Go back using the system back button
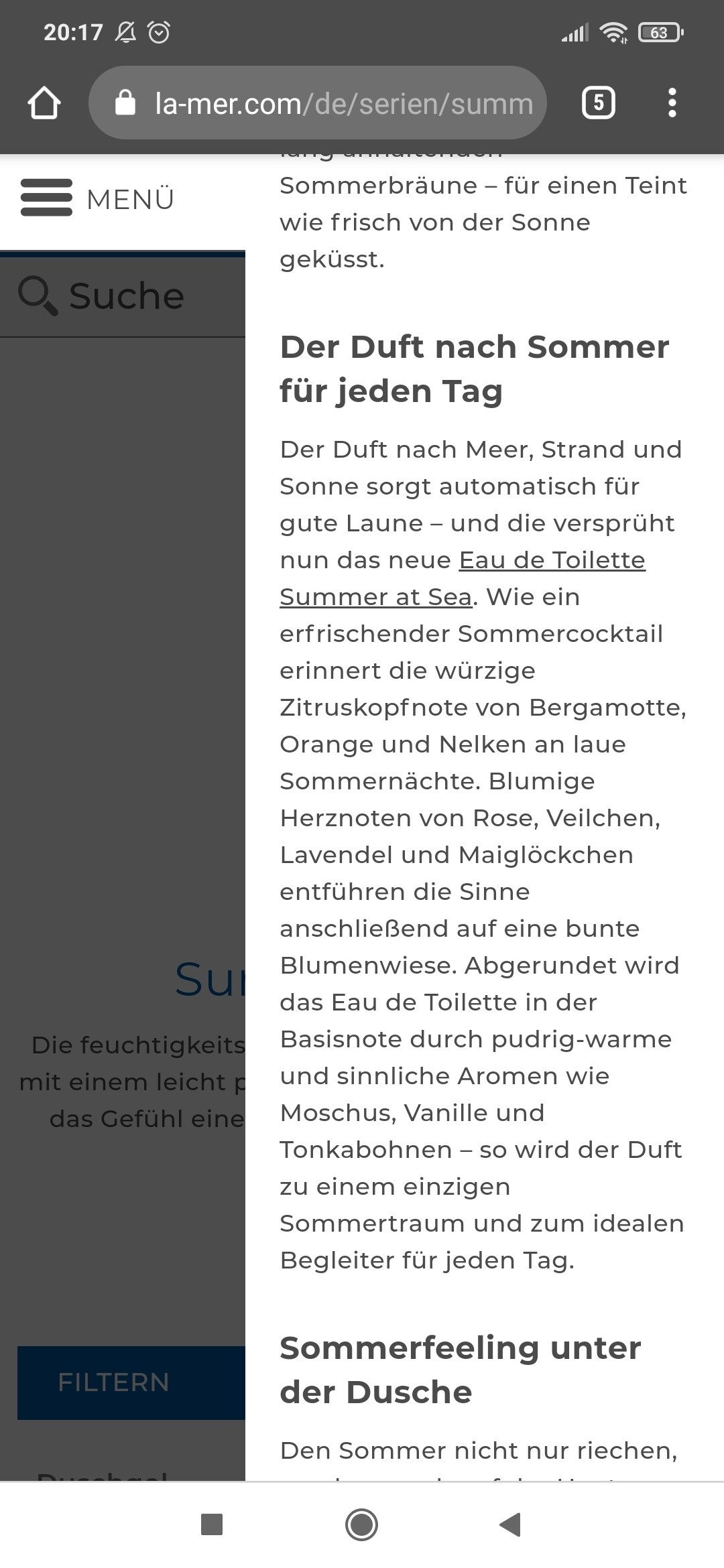 pos(511,1524)
